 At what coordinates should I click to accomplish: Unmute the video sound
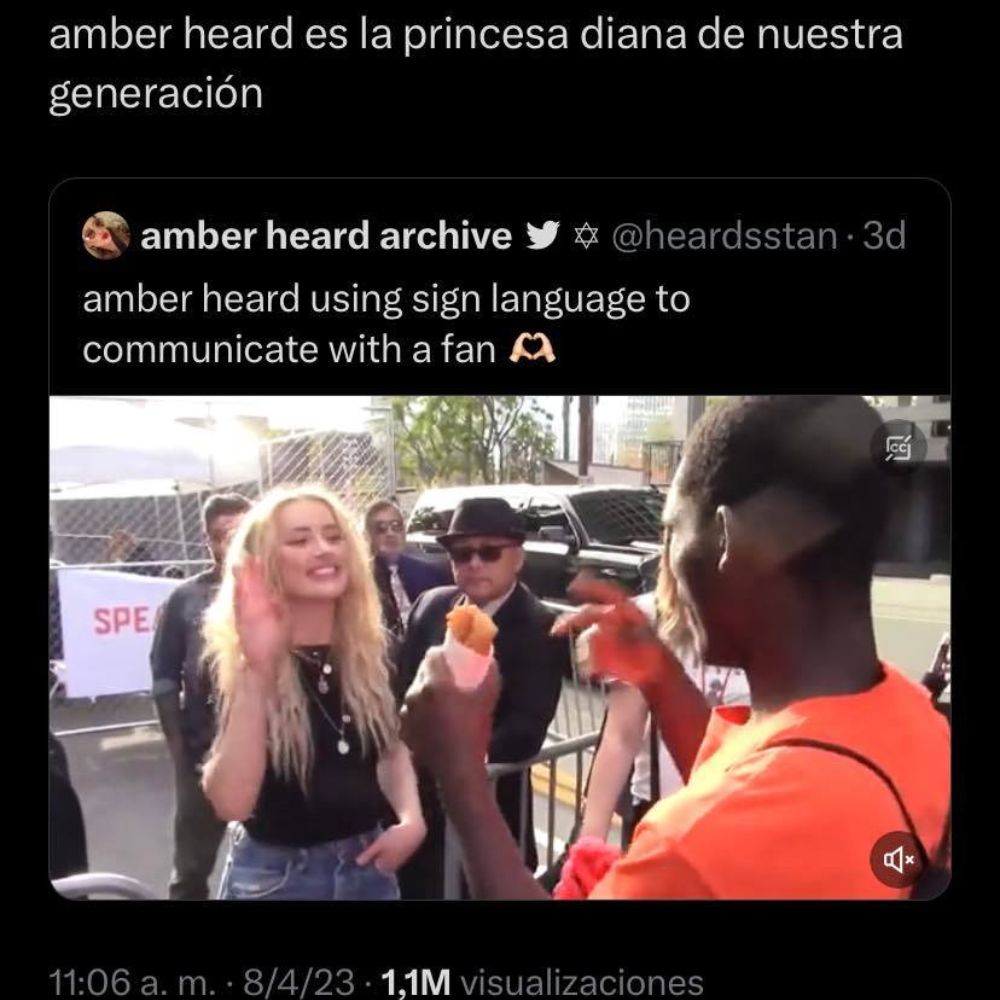coord(897,859)
